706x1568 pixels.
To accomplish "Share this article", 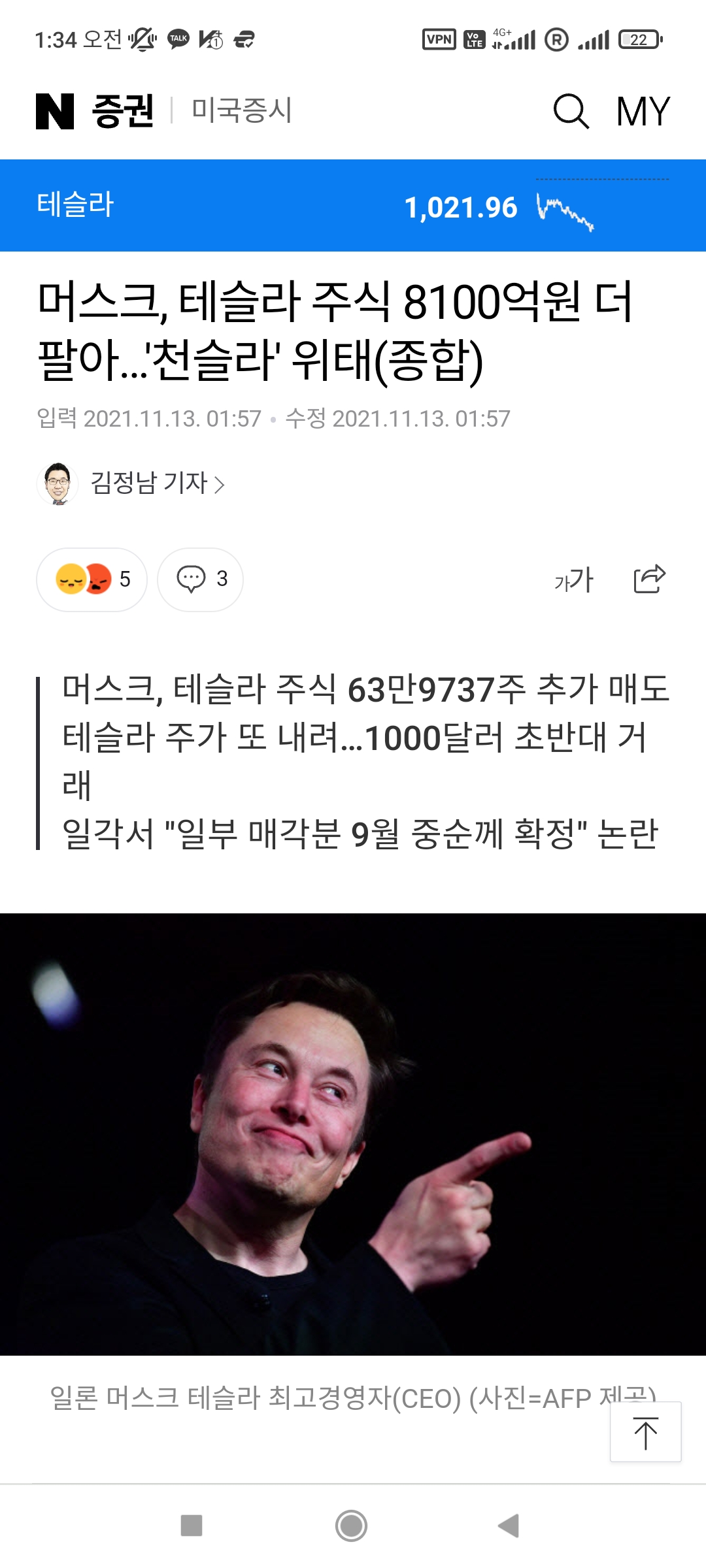I will 649,579.
